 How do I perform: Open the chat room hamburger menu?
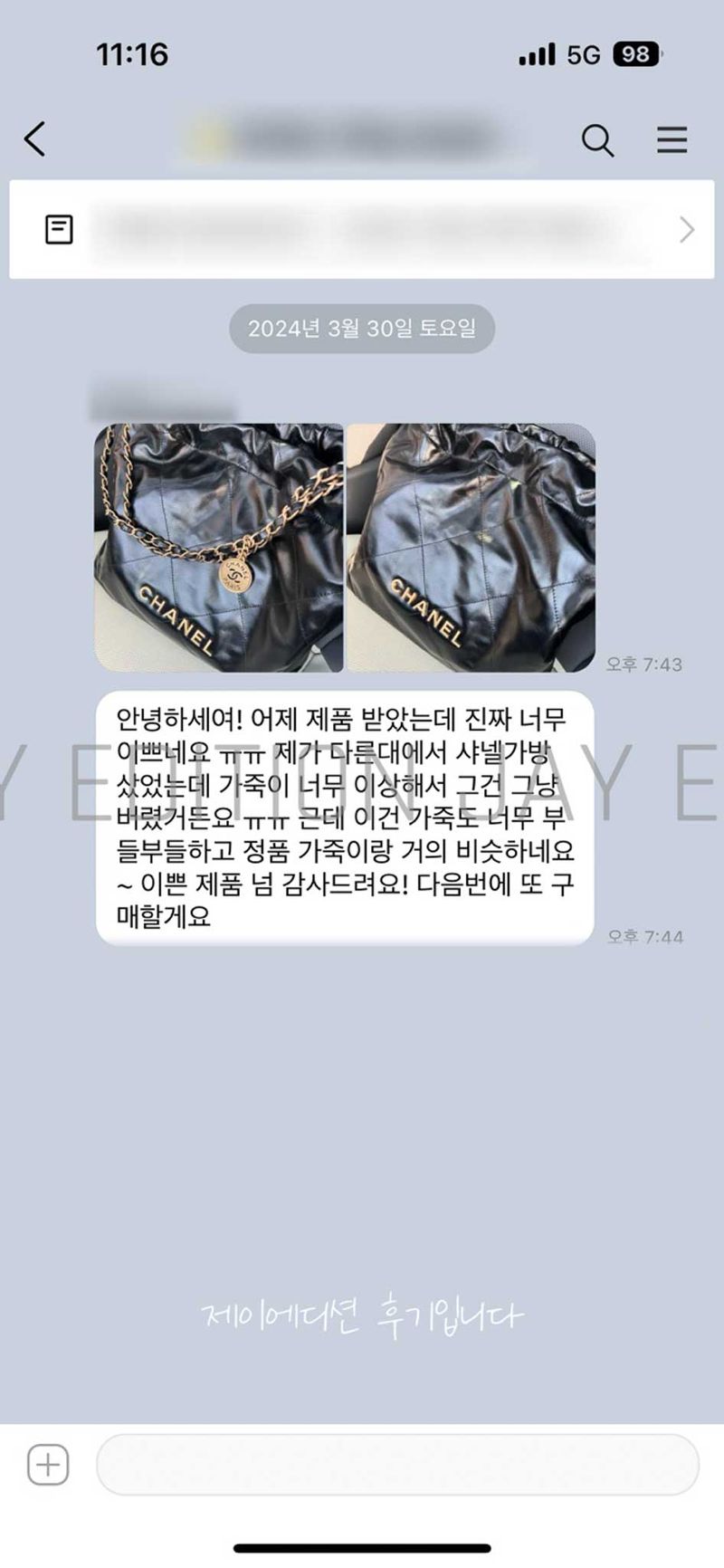[x=672, y=140]
